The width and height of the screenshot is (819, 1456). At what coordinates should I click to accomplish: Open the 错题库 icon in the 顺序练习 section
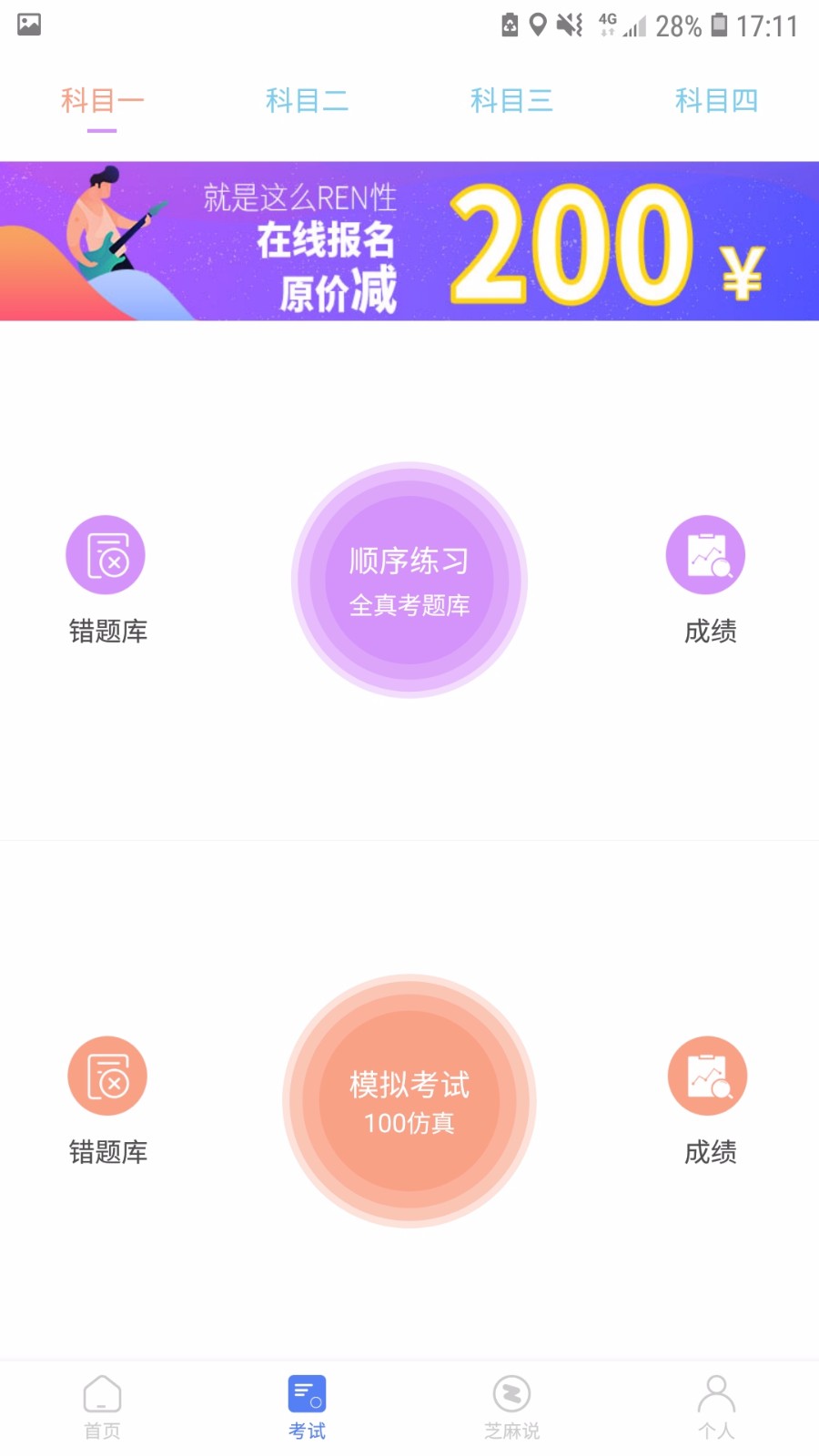pos(107,554)
